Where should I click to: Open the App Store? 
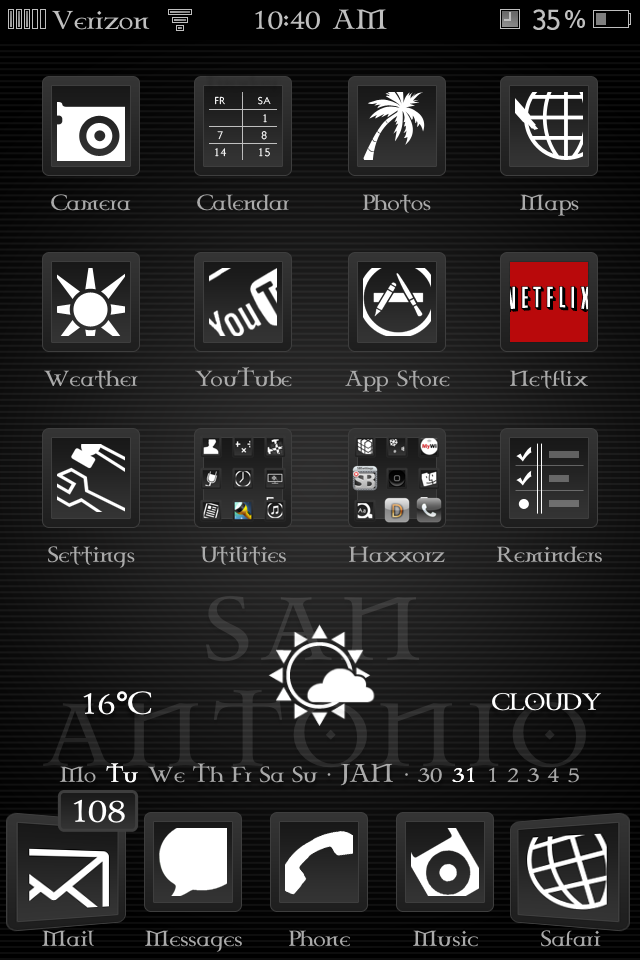click(397, 302)
